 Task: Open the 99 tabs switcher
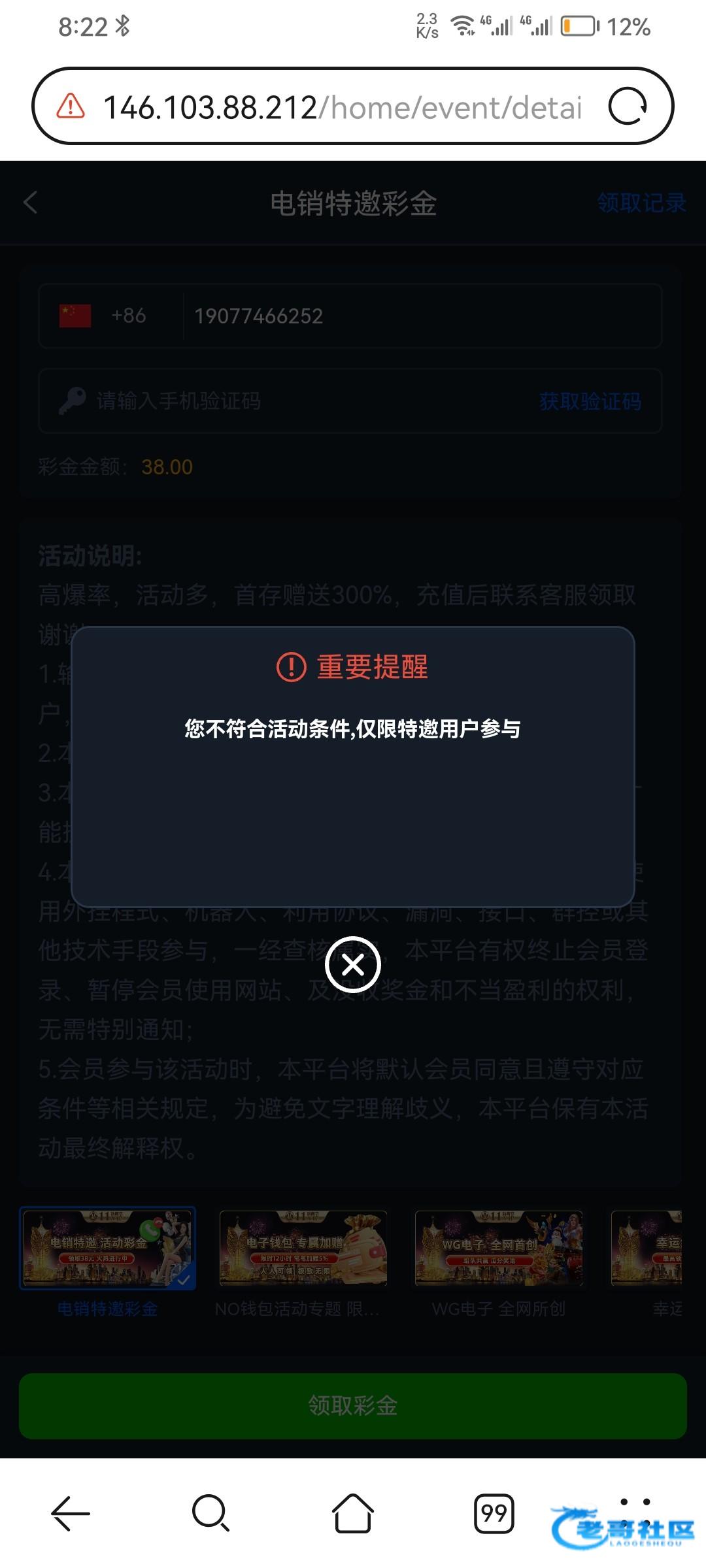coord(494,1513)
